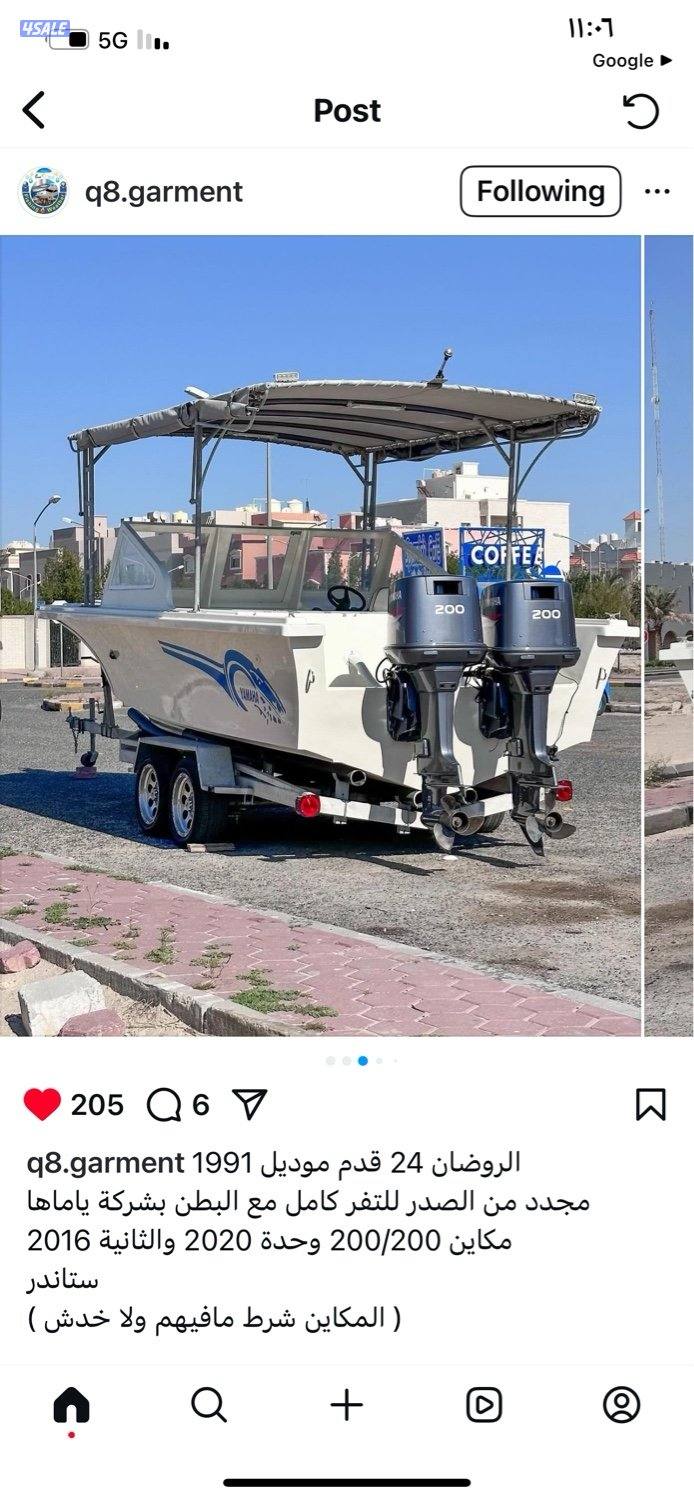Go back from the Post screen
694x1500 pixels.
click(34, 110)
